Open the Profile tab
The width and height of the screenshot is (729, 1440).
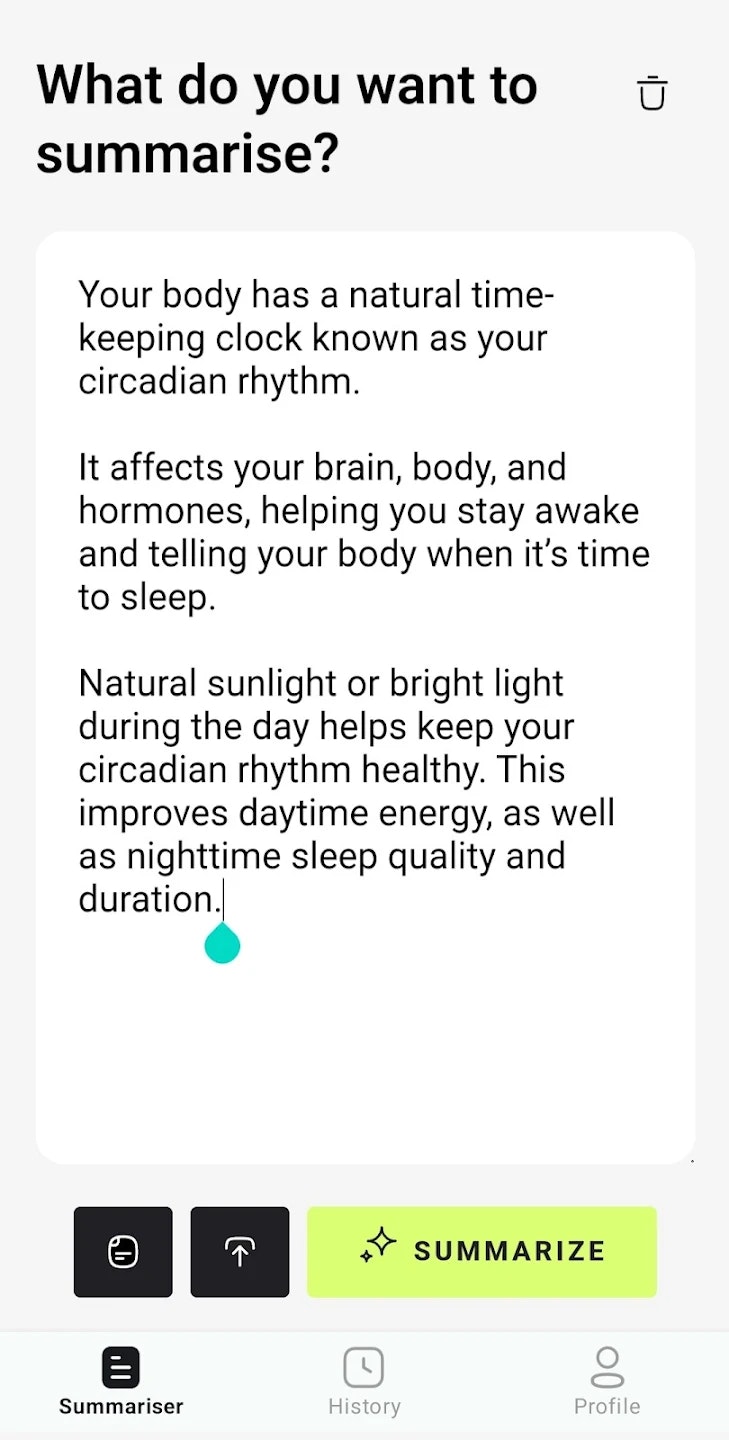point(607,1381)
